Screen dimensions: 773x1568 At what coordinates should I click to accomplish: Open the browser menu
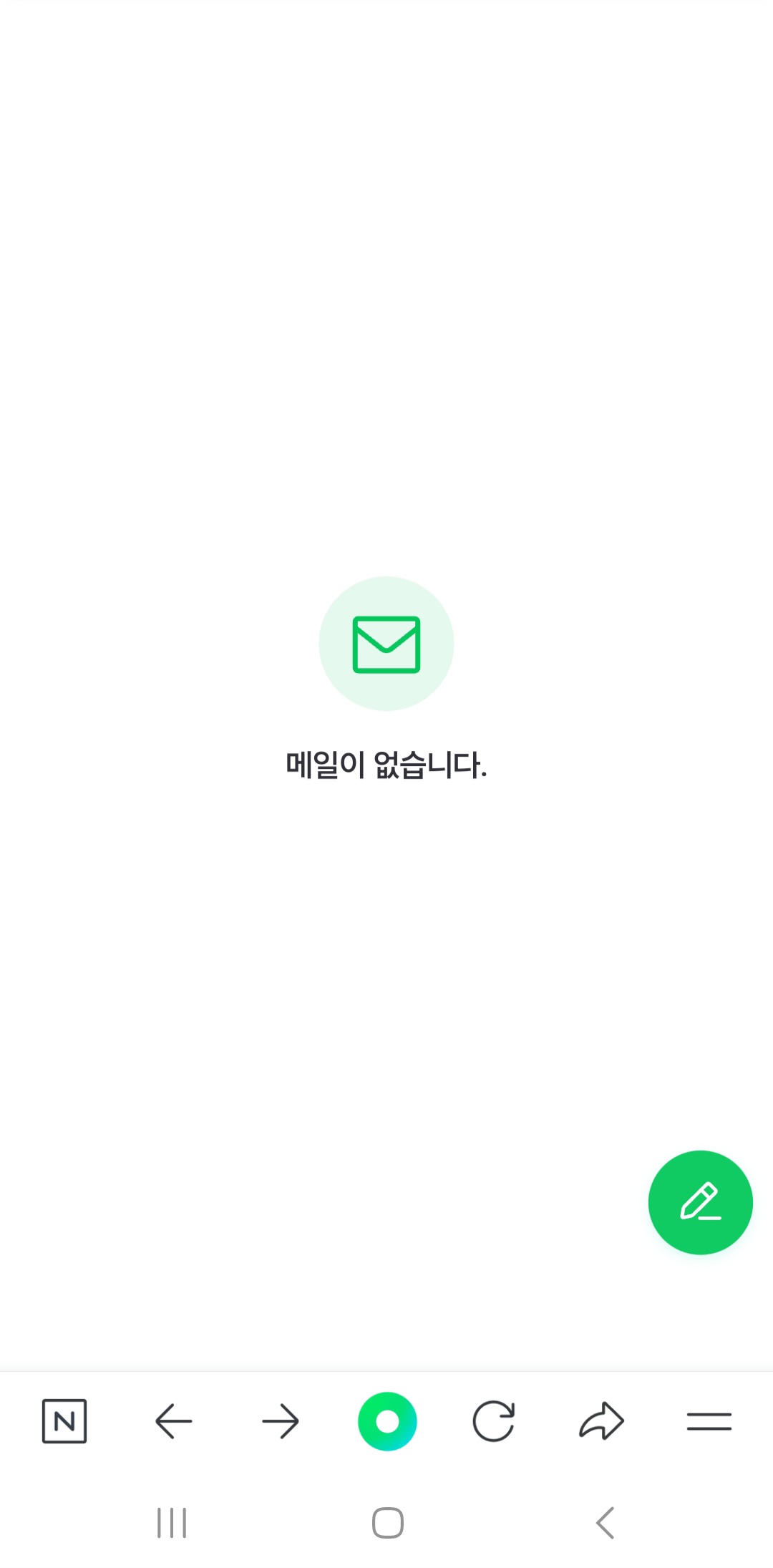coord(709,1421)
